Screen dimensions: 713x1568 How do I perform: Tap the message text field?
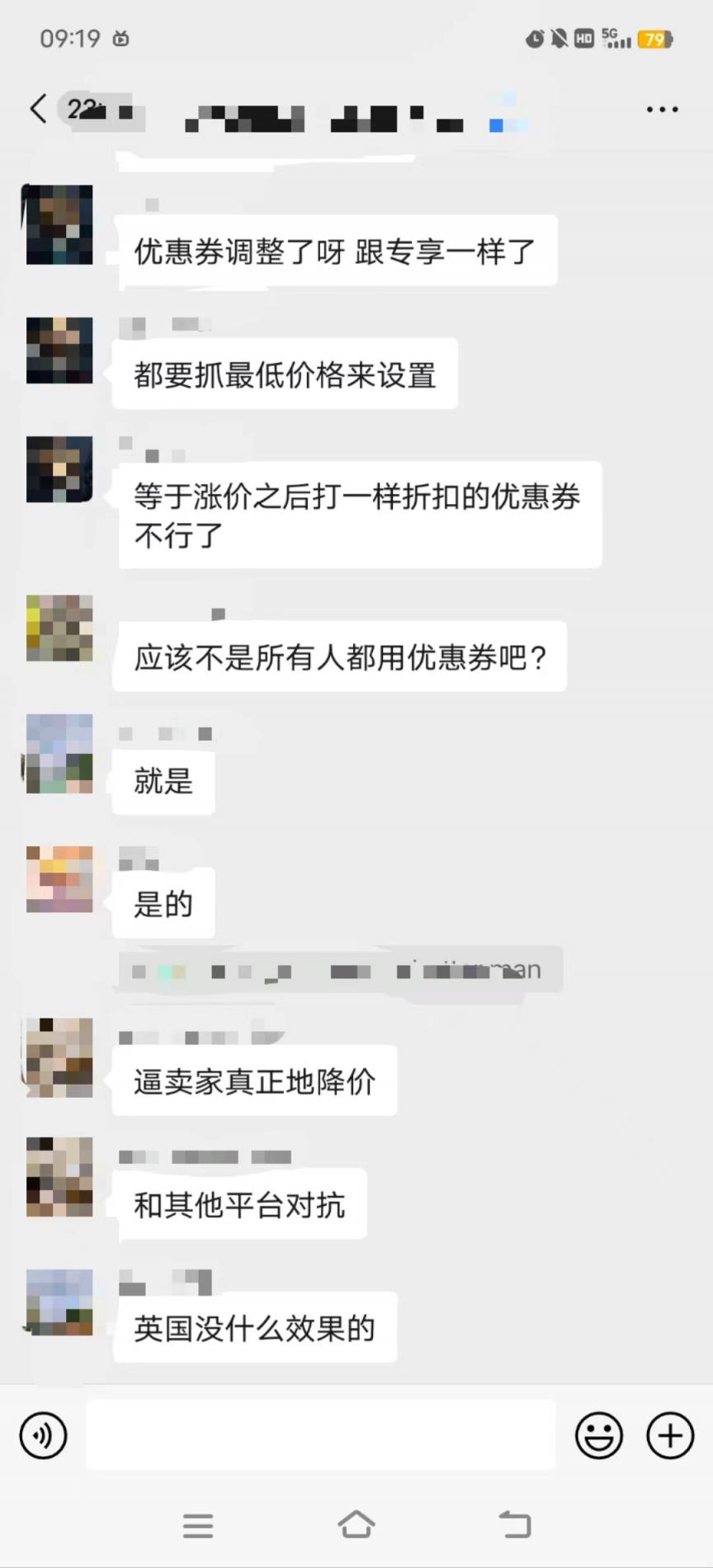click(321, 1435)
